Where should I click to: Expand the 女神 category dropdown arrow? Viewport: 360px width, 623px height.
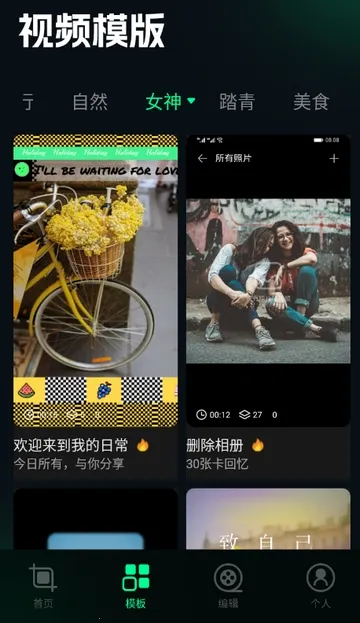click(191, 101)
